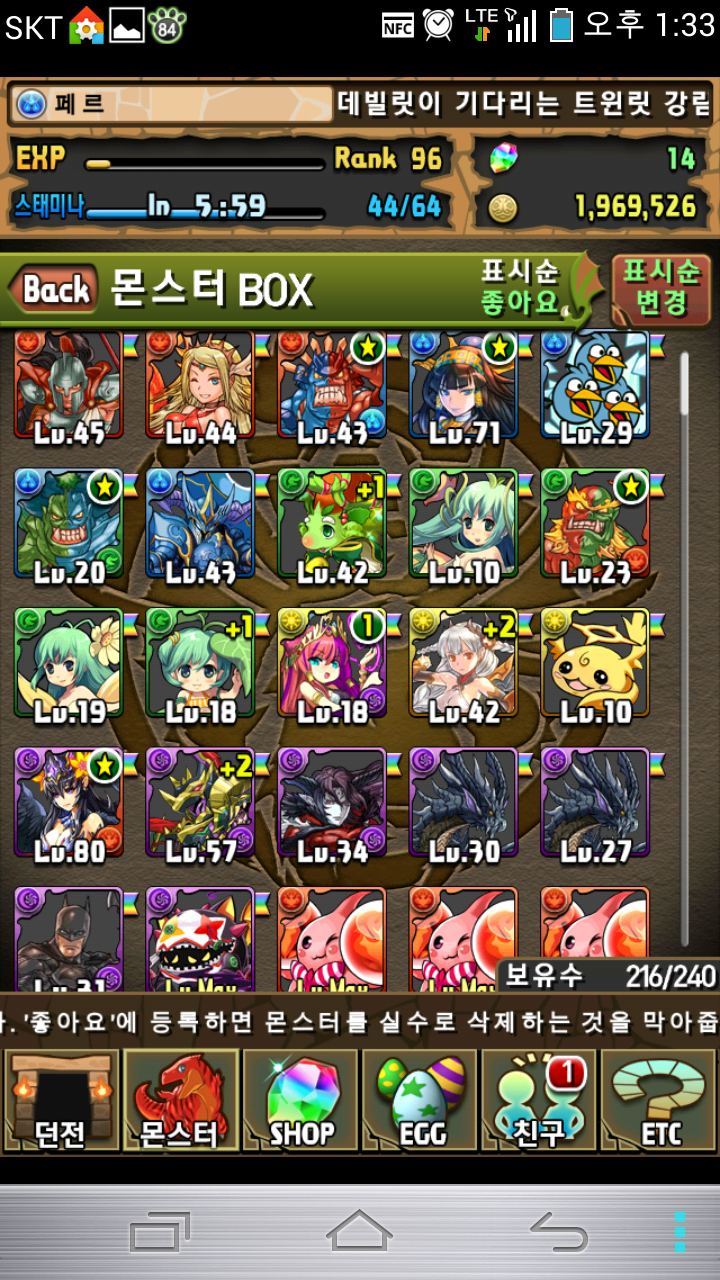Tap the system back button
720x1280 pixels.
click(559, 1231)
